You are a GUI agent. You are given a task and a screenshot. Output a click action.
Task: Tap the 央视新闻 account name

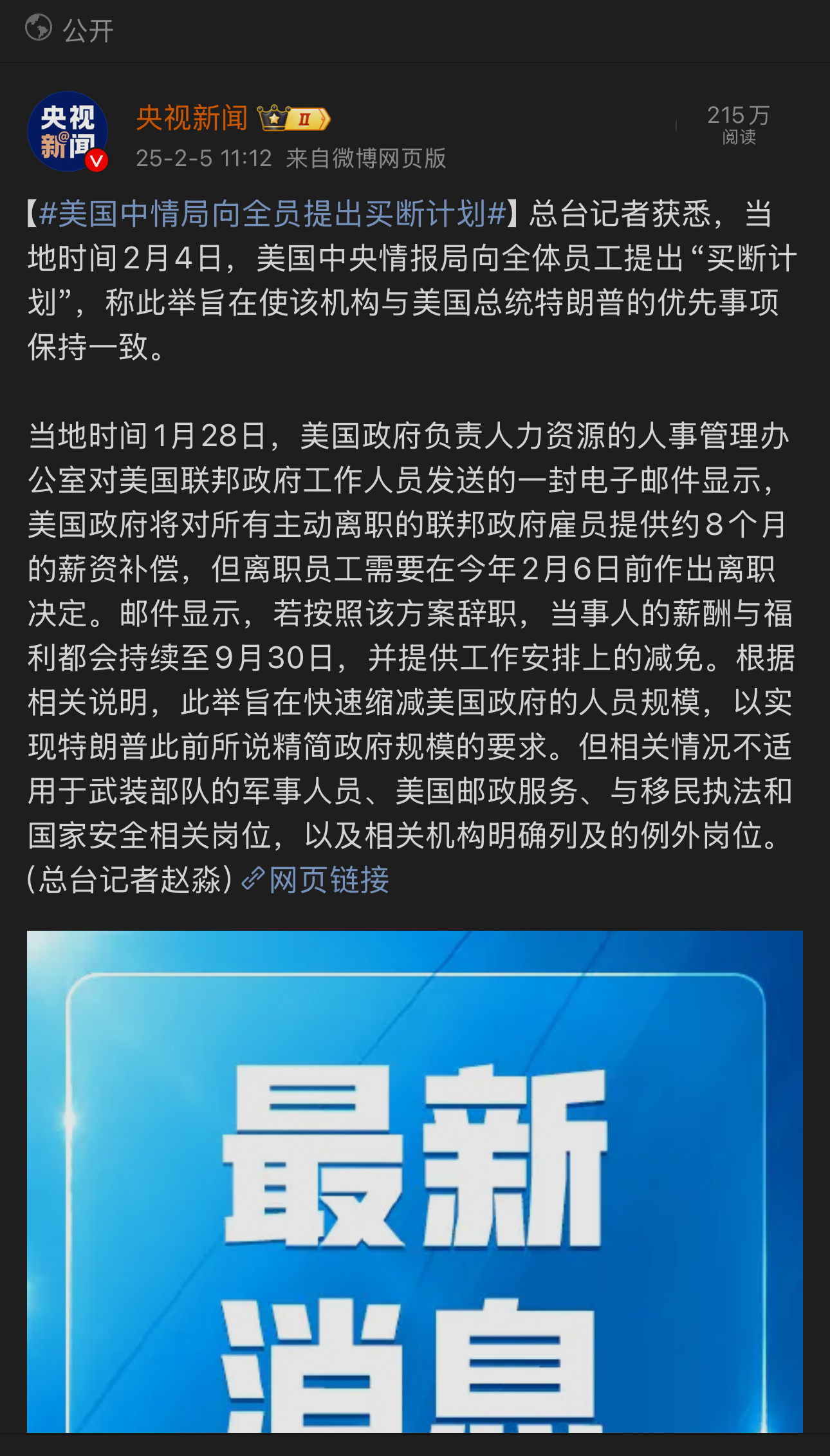point(192,118)
